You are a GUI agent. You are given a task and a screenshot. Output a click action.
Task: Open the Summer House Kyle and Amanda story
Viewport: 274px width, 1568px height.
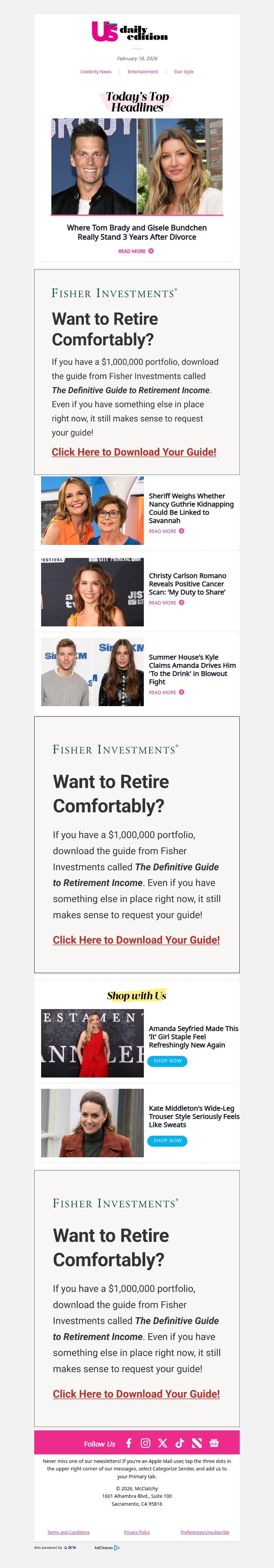(x=166, y=692)
